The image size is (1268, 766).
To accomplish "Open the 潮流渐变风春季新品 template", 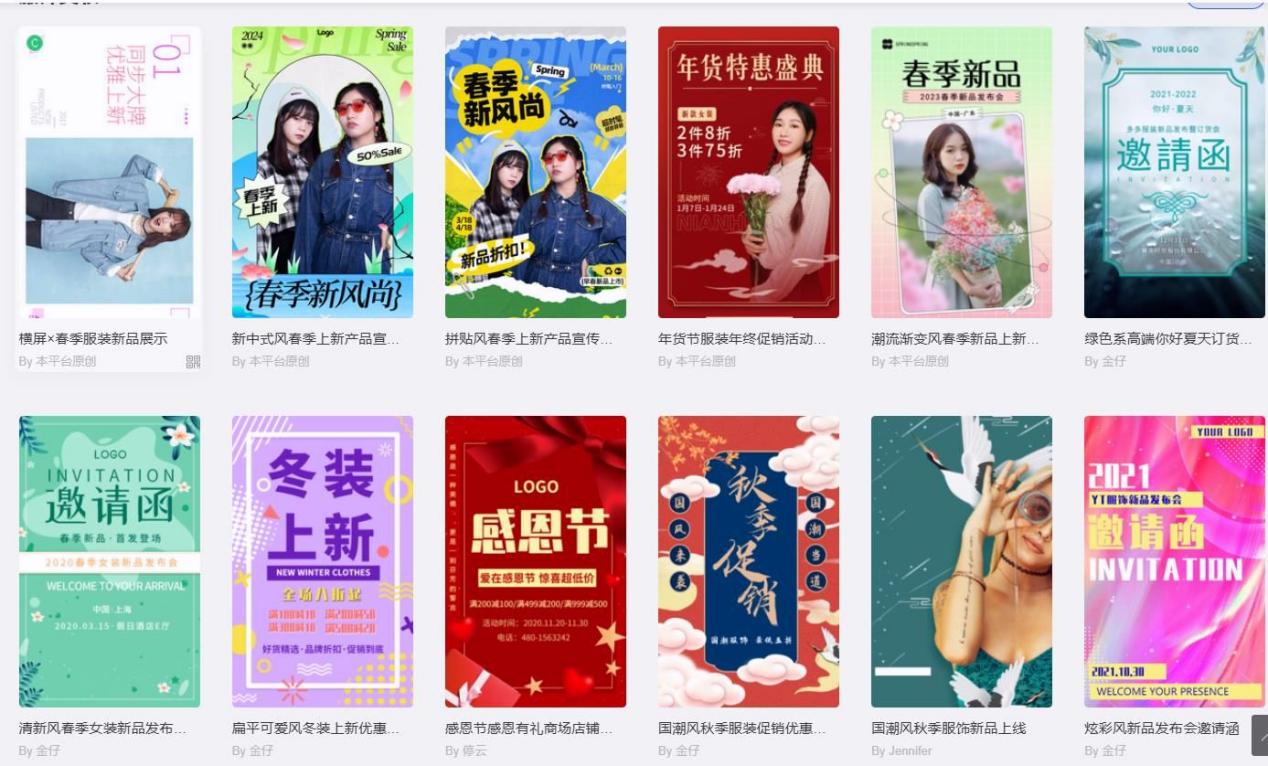I will tap(961, 172).
